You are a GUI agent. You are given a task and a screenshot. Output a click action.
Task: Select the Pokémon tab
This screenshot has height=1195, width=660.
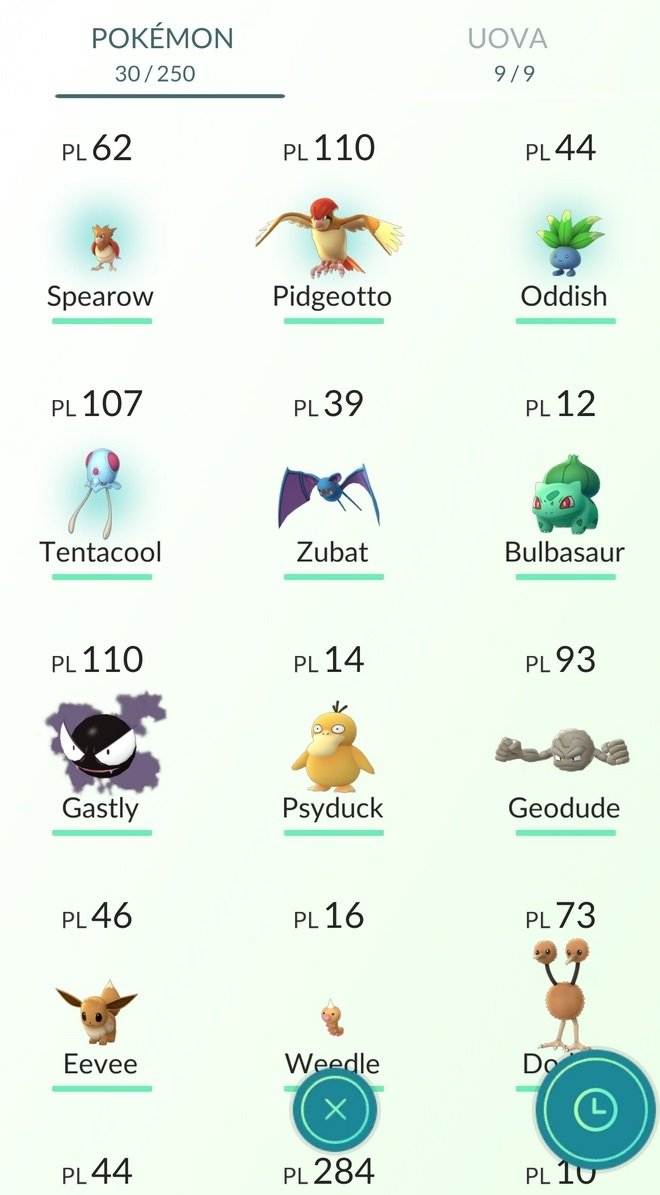(x=162, y=54)
